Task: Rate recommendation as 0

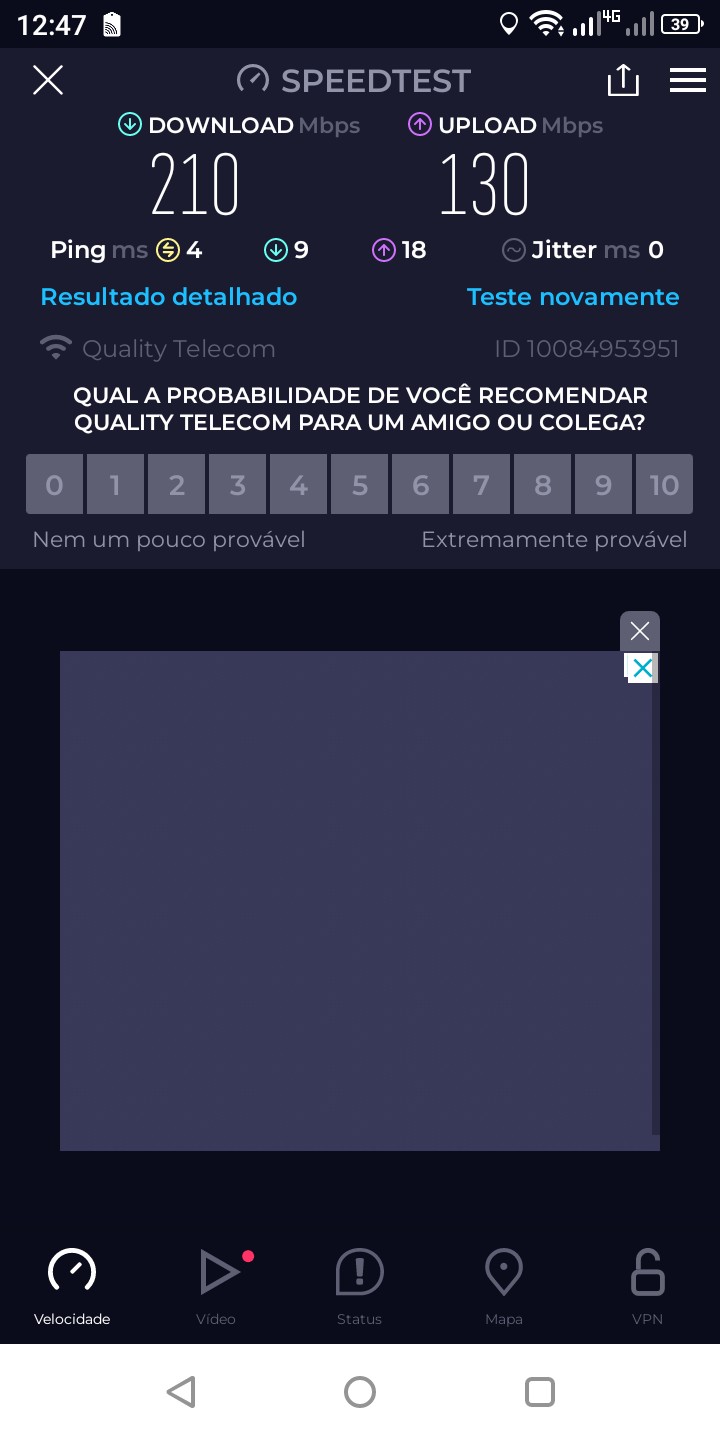Action: click(x=54, y=485)
